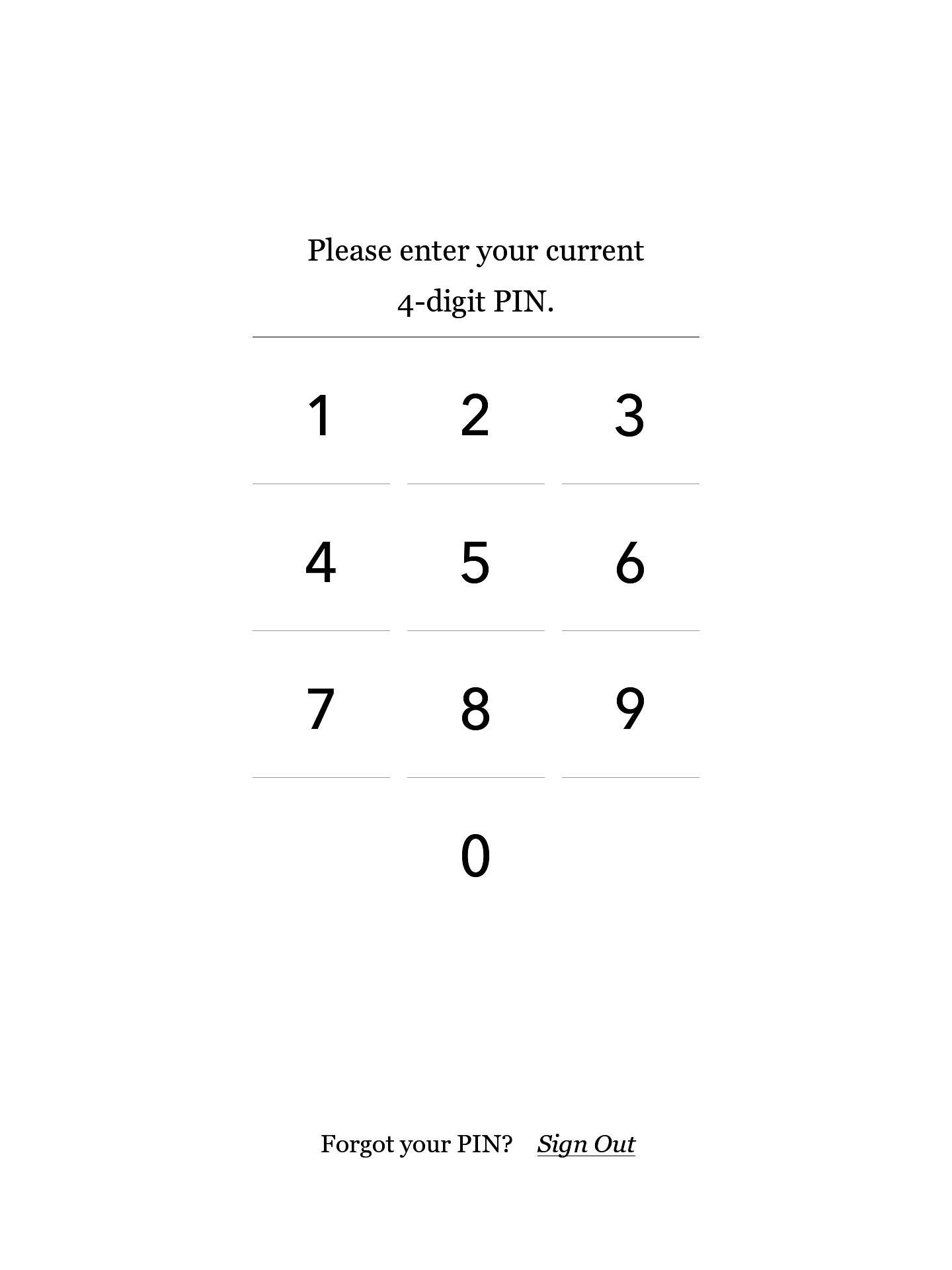The image size is (952, 1270).
Task: Enter digit 8 on the keypad
Action: click(x=475, y=709)
